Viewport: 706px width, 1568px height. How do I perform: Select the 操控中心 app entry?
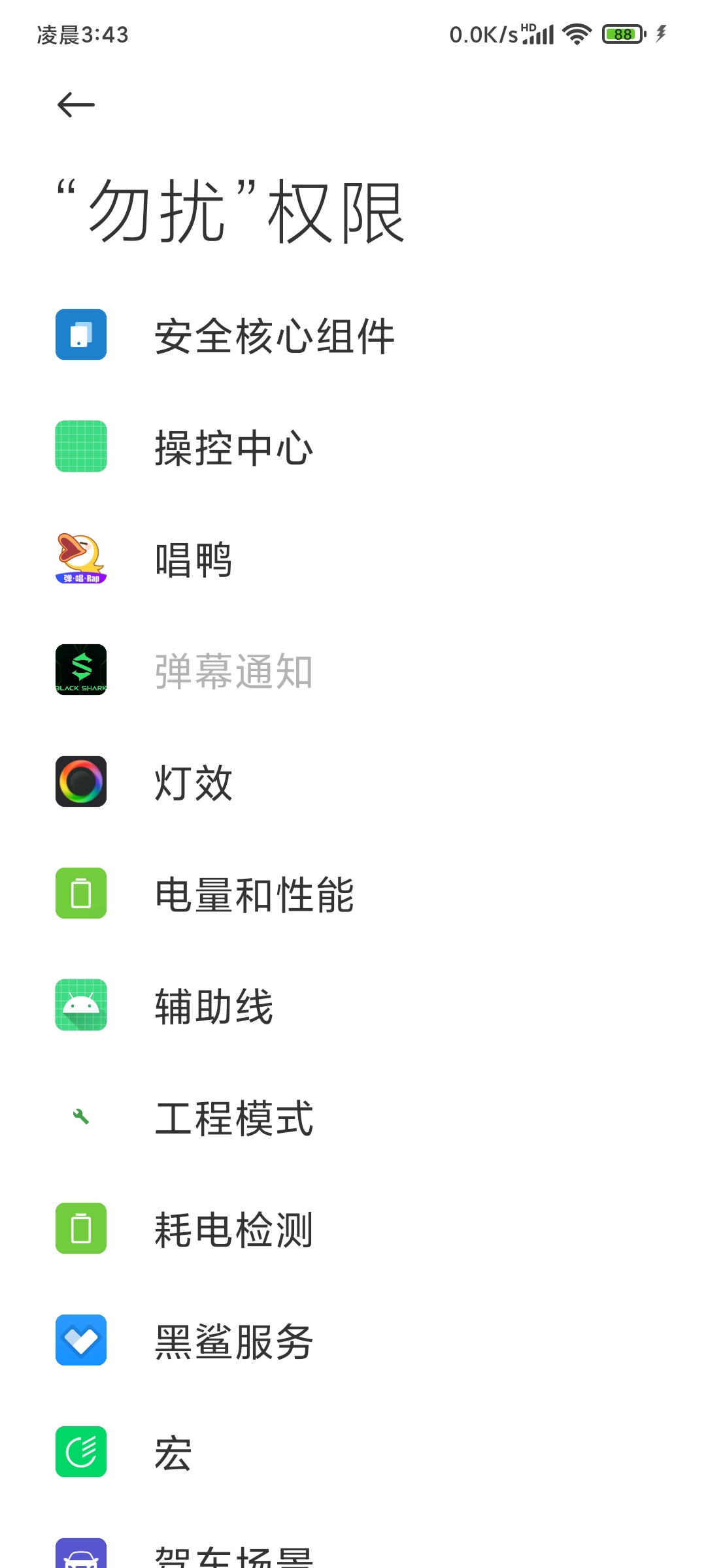pyautogui.click(x=353, y=447)
